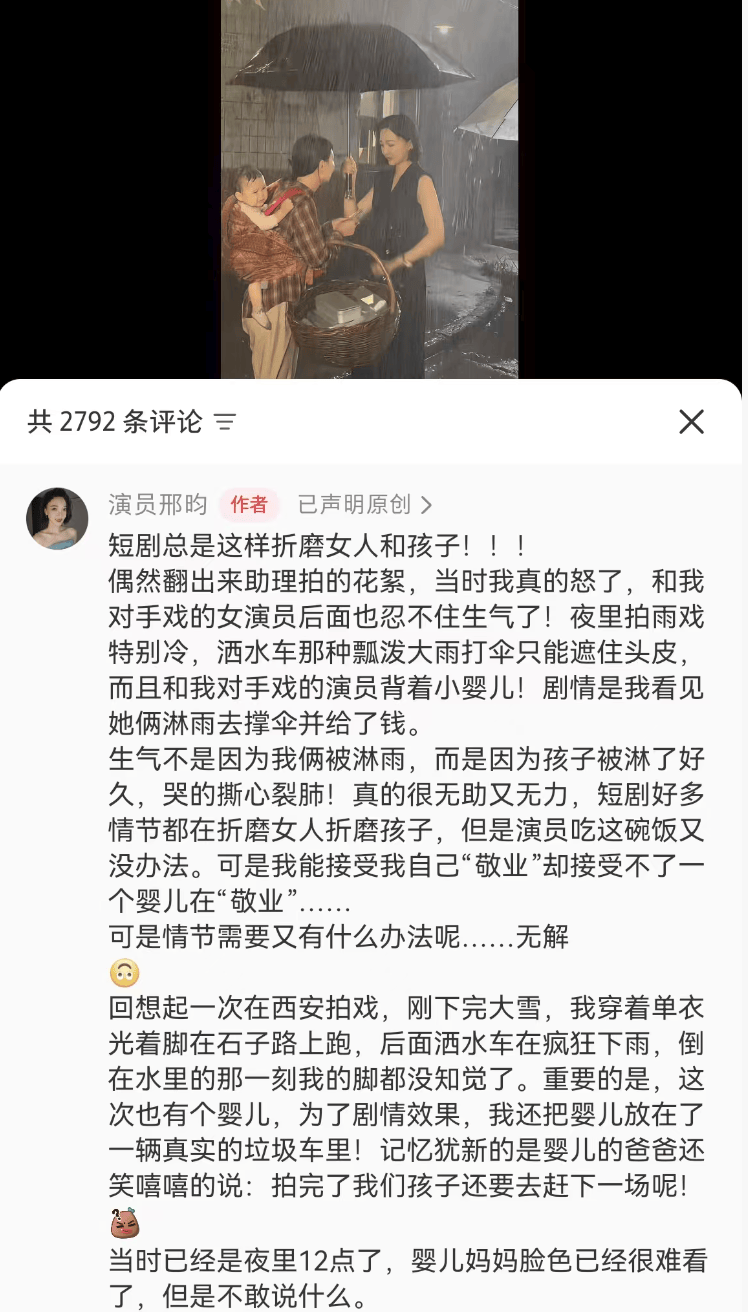Open the 已声明原创 original declaration link
The image size is (748, 1312).
[364, 505]
